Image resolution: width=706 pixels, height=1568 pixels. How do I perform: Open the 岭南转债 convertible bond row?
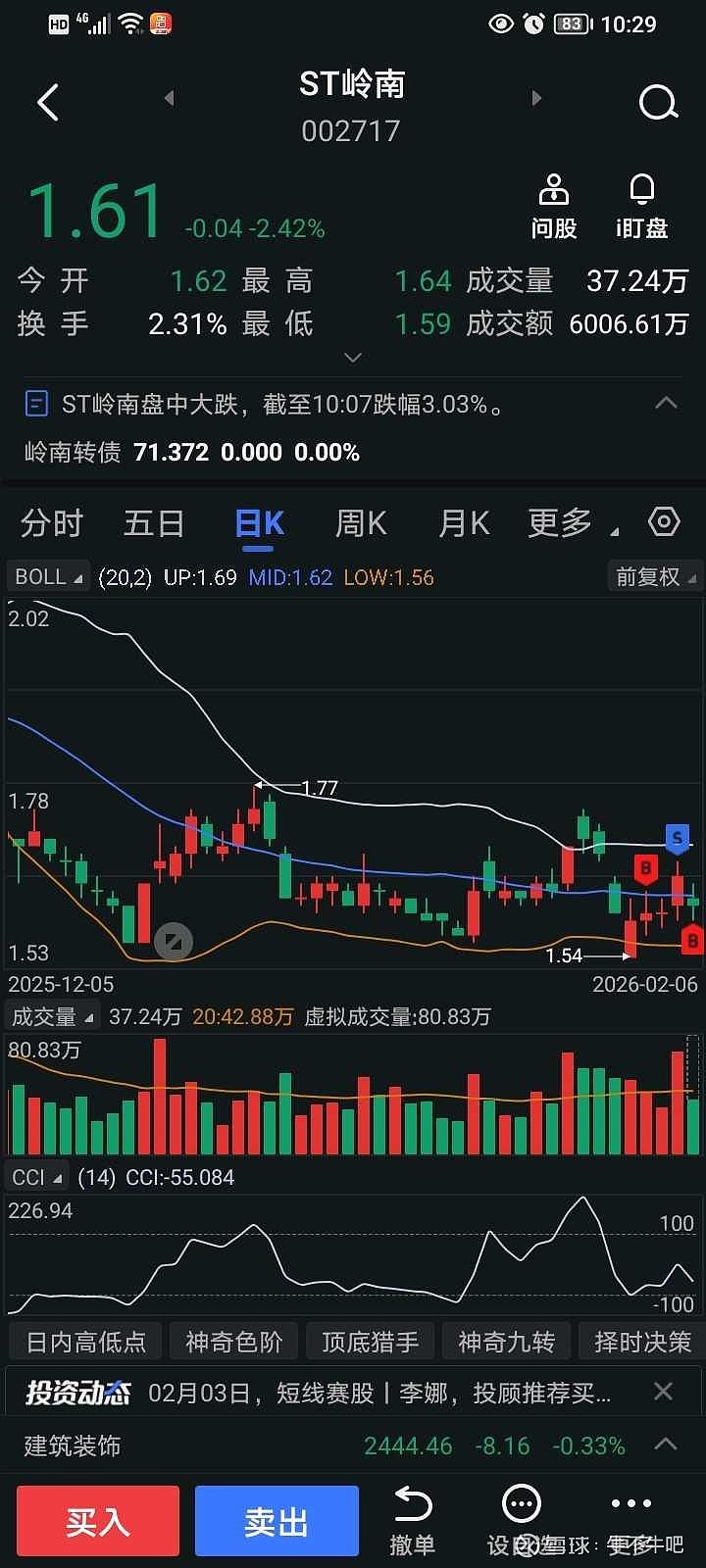192,452
